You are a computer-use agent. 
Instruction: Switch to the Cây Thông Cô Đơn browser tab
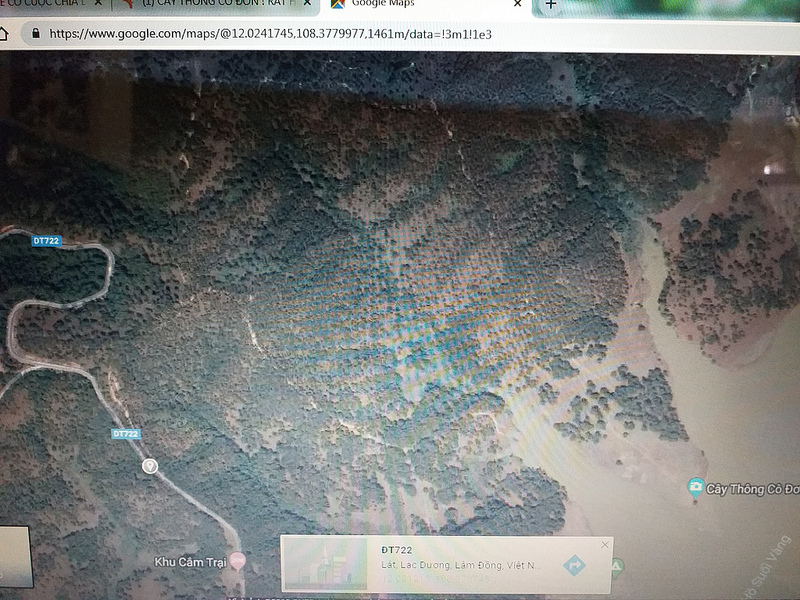coord(215,4)
